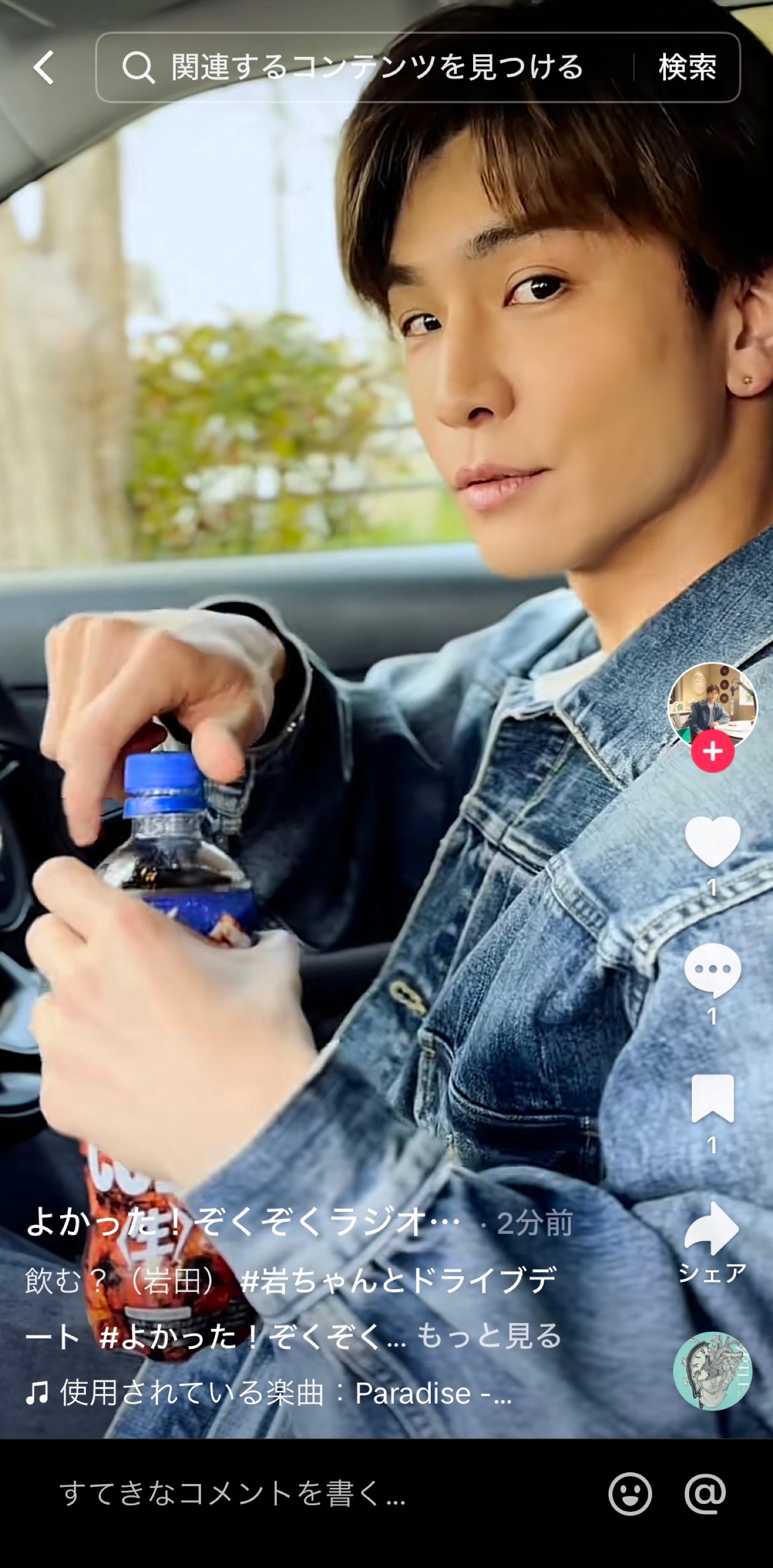Screen dimensions: 773x1568
Task: Tap the related content search field
Action: pos(365,67)
